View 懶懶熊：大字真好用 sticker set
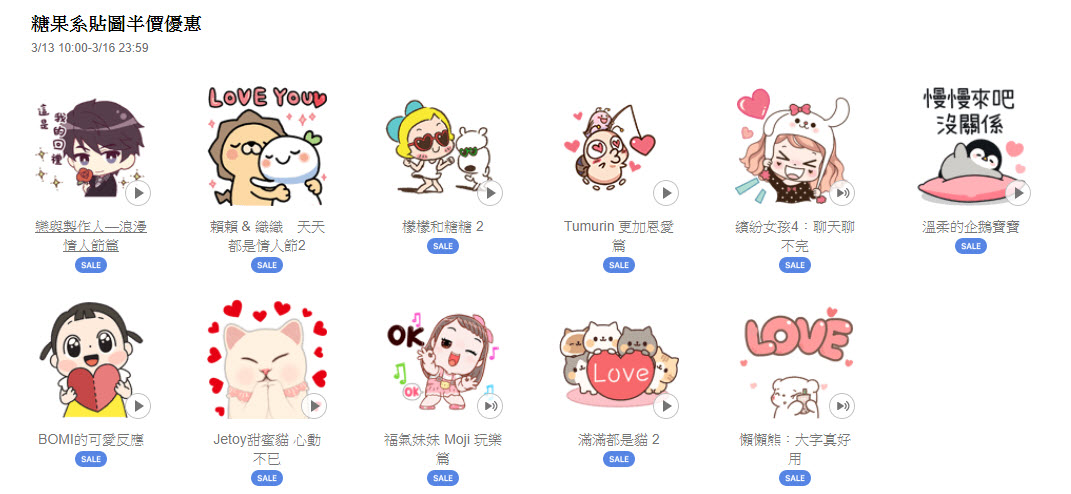This screenshot has height=494, width=1071. pos(794,448)
